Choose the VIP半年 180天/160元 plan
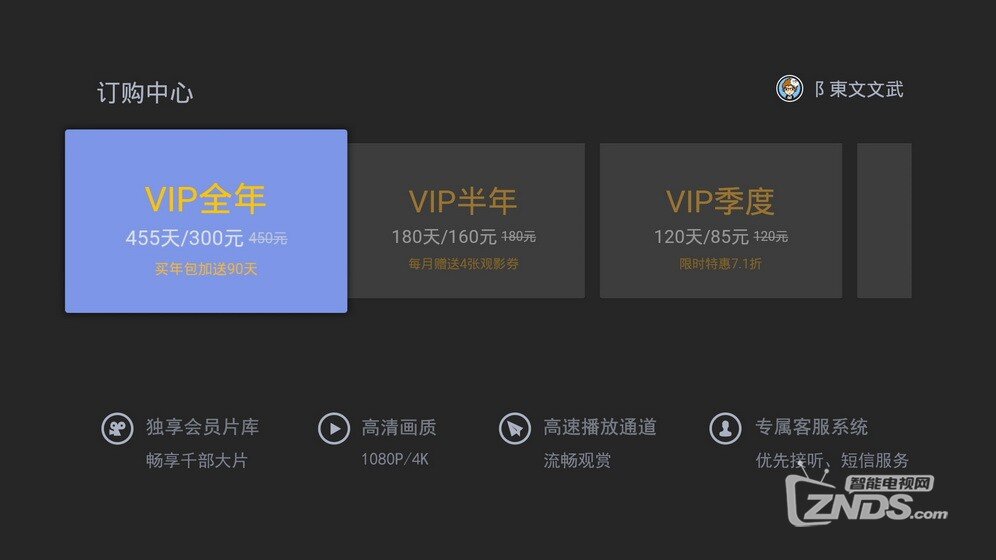 click(x=463, y=221)
